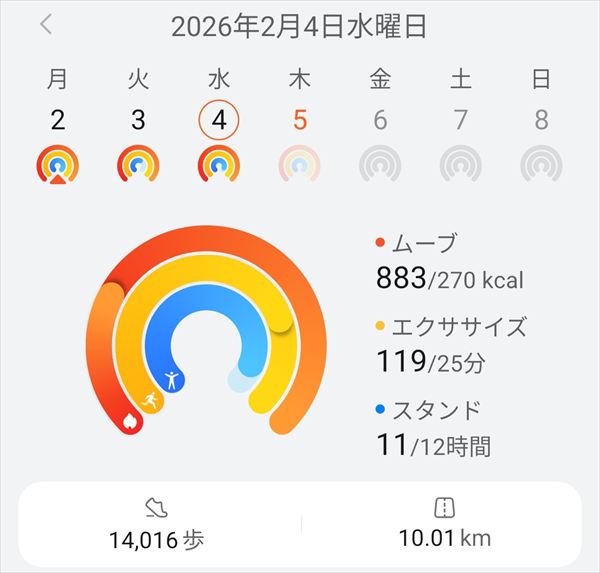Open the 10.01 km distance card

tap(444, 524)
